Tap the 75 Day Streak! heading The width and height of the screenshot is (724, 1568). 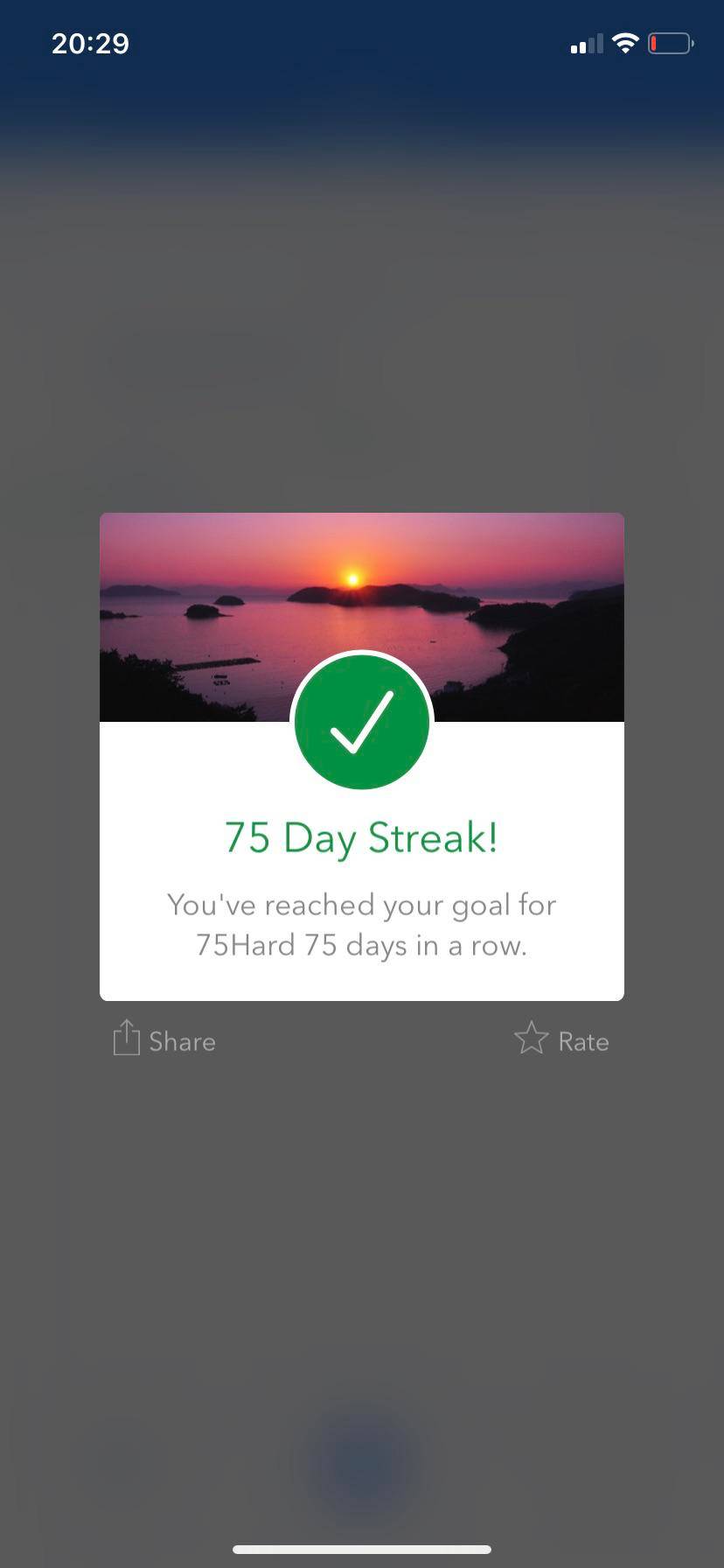tap(362, 836)
